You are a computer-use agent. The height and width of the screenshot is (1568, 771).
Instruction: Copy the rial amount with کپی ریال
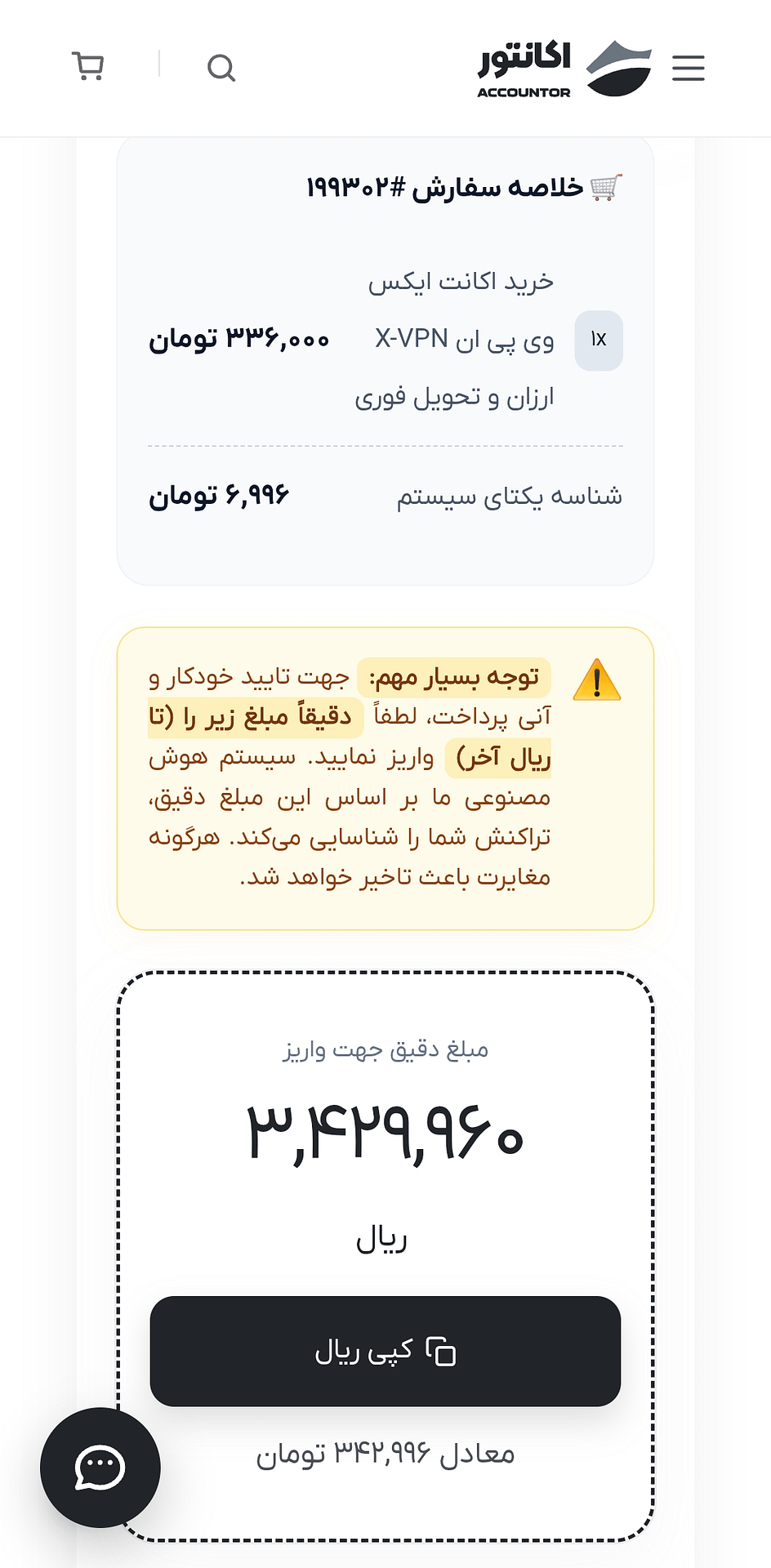click(385, 1351)
